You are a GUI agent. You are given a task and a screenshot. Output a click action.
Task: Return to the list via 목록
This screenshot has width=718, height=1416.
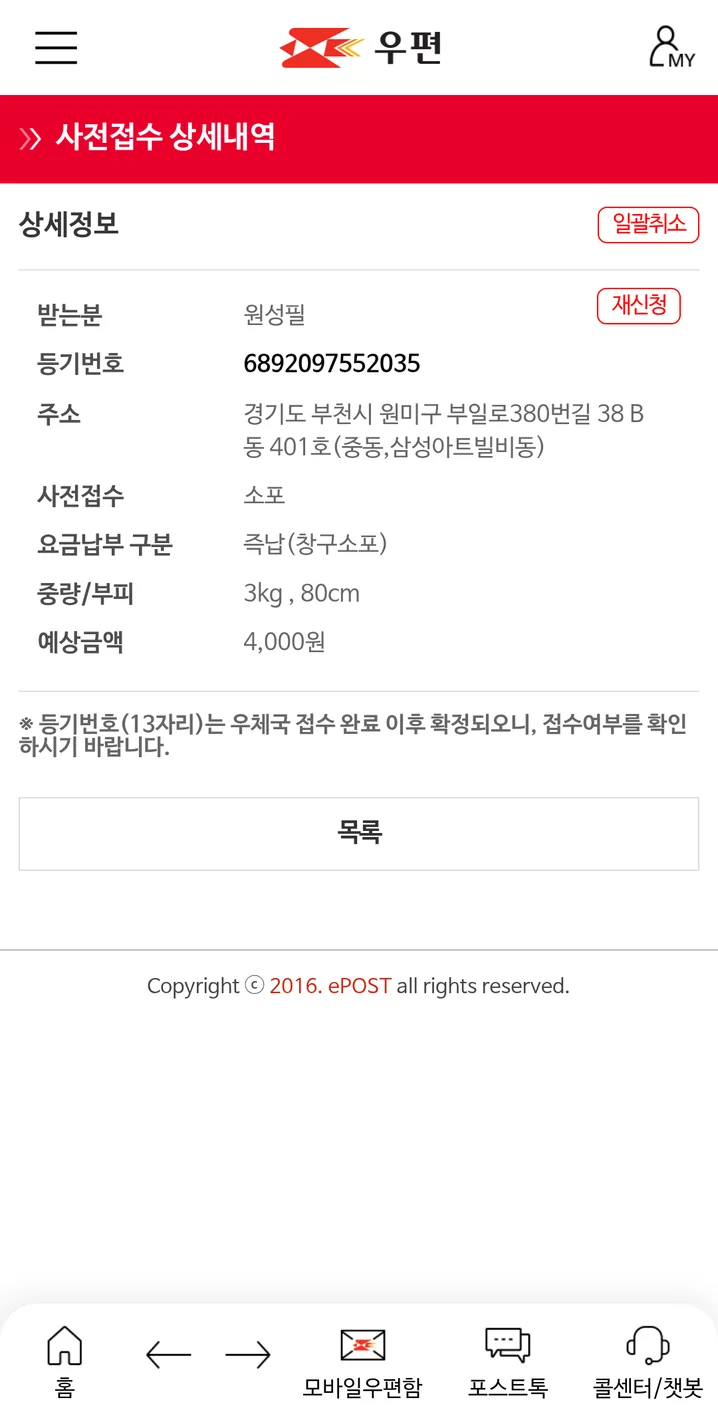(x=359, y=833)
